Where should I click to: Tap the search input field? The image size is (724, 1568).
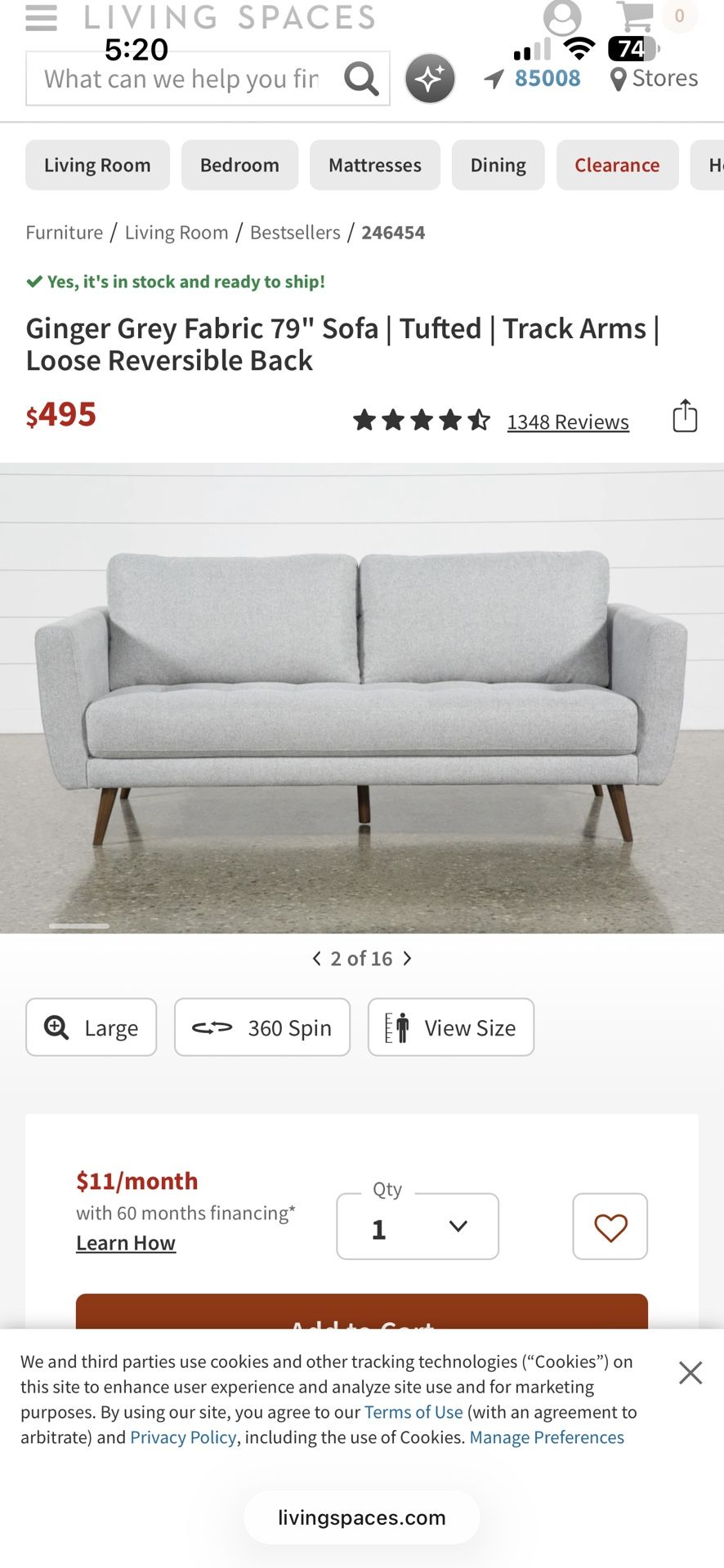[180, 78]
